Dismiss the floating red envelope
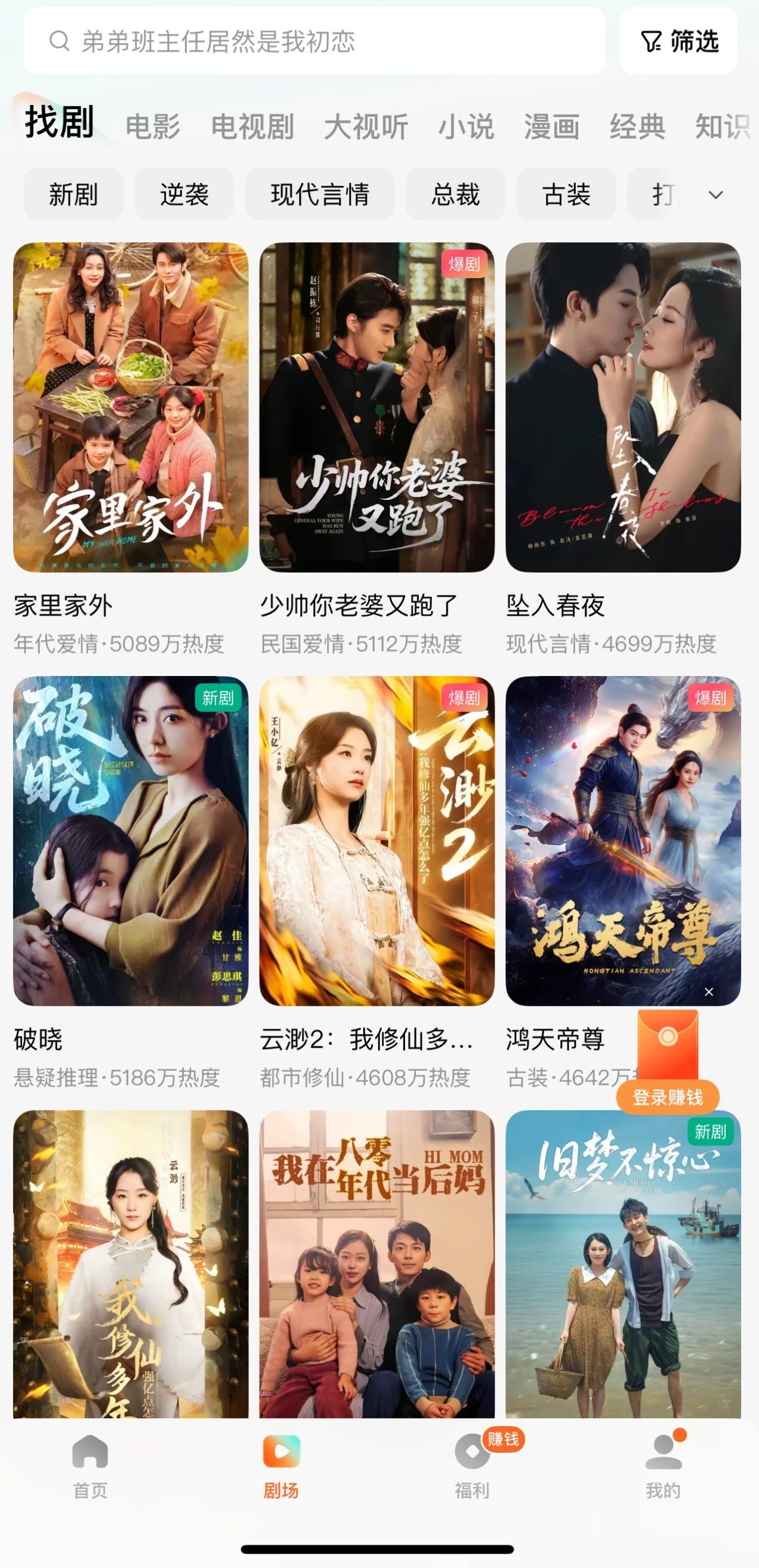The image size is (759, 1568). click(709, 992)
